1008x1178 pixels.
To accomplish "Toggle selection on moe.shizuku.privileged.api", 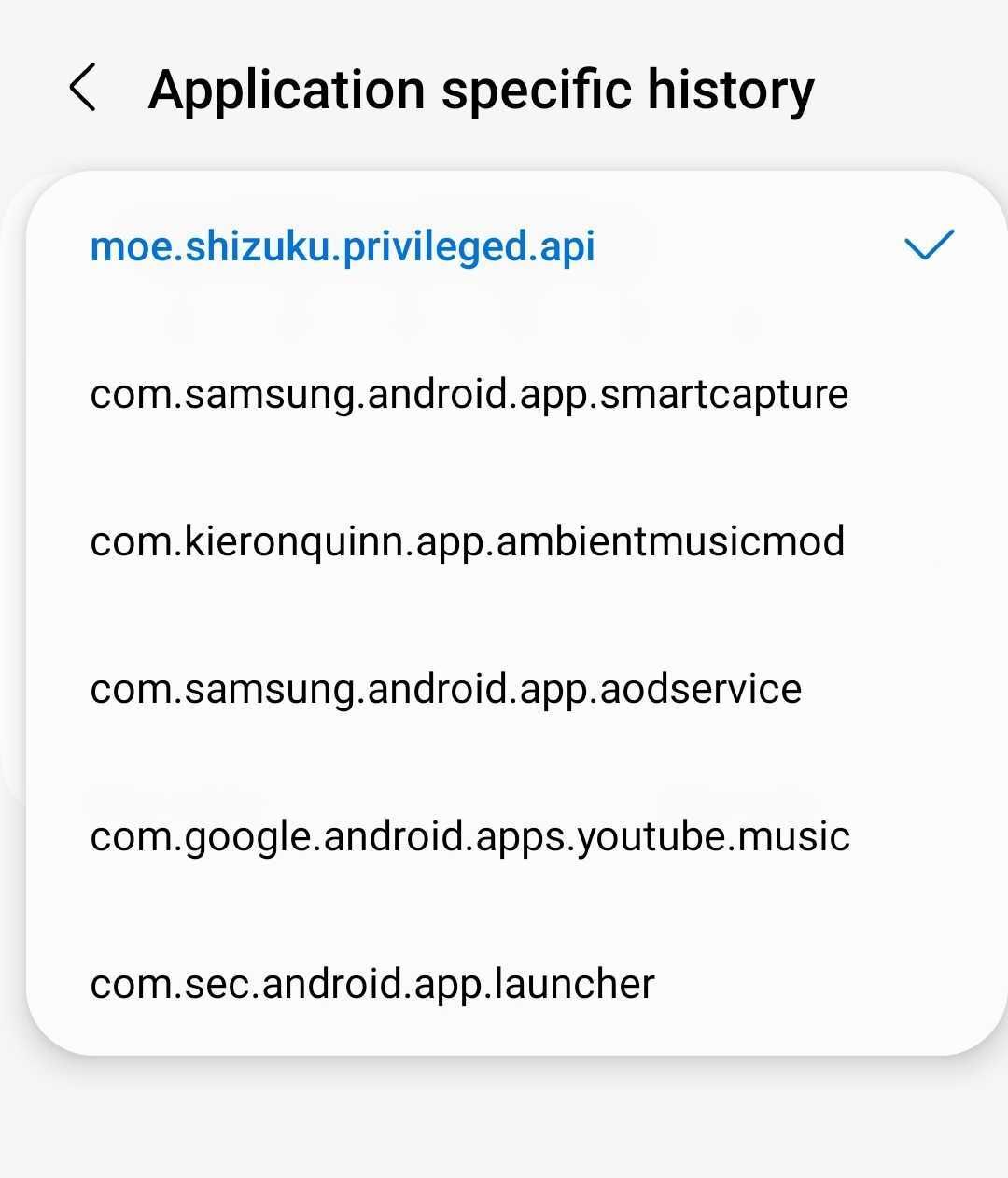I will click(342, 247).
